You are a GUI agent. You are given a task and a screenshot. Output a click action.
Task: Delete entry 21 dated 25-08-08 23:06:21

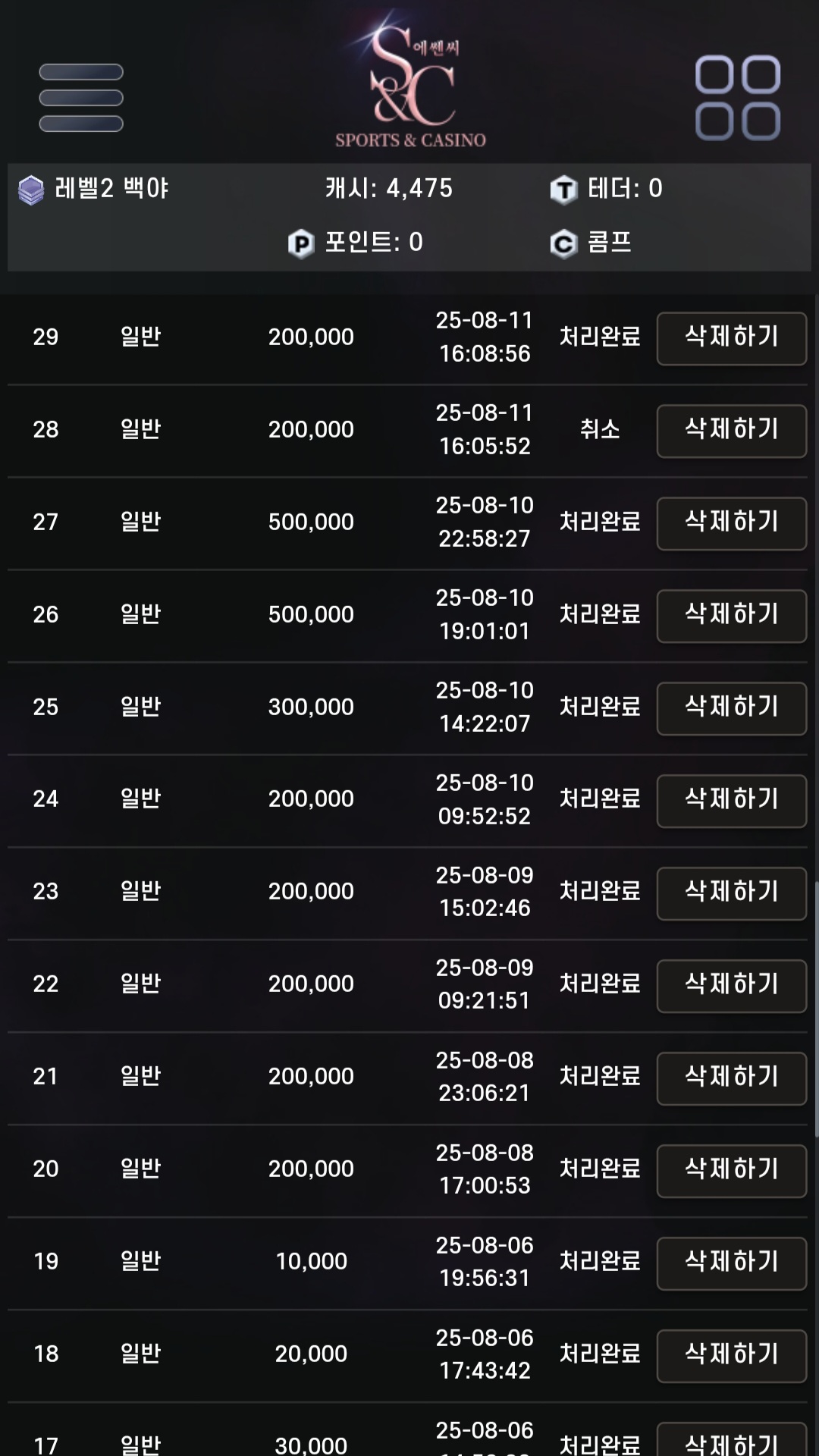(731, 1078)
